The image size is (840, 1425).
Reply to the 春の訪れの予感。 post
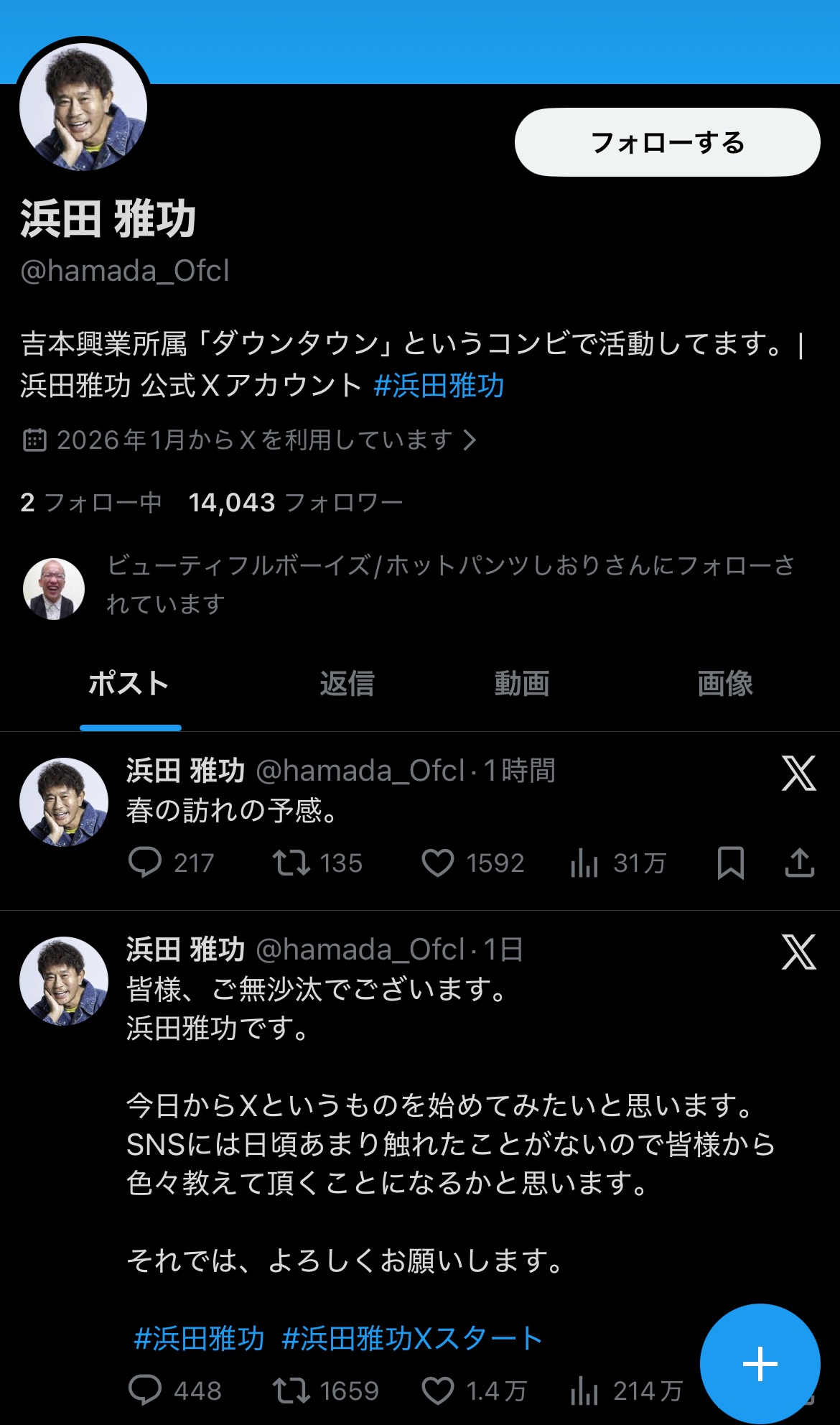tap(145, 863)
